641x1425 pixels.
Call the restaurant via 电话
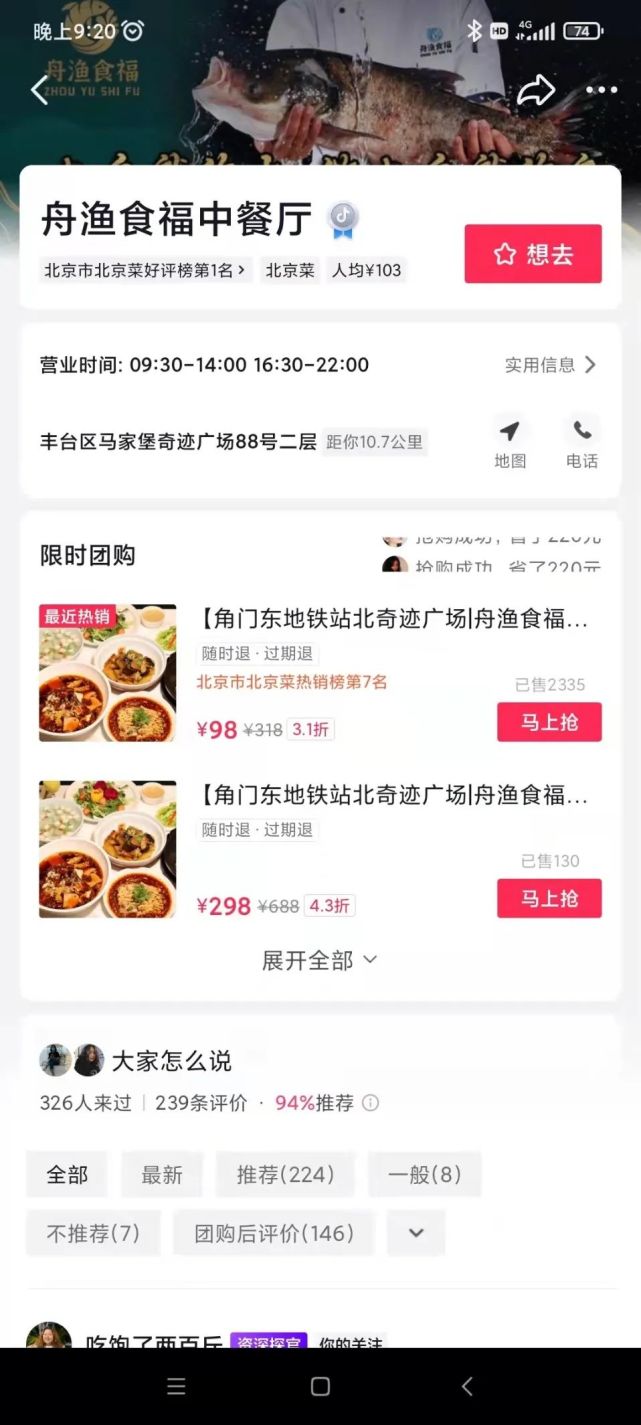point(581,443)
